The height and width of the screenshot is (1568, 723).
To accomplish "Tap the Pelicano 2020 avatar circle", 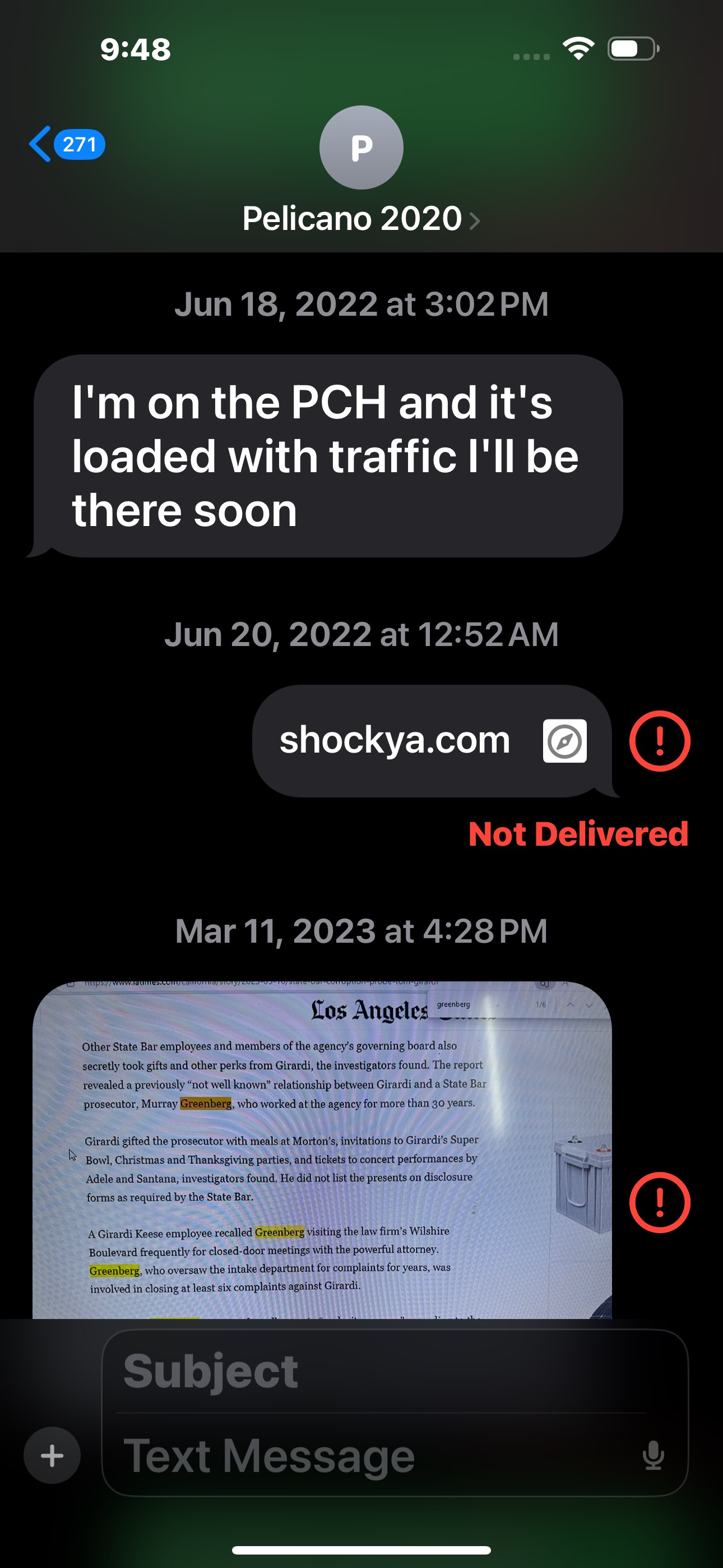I will pyautogui.click(x=361, y=147).
